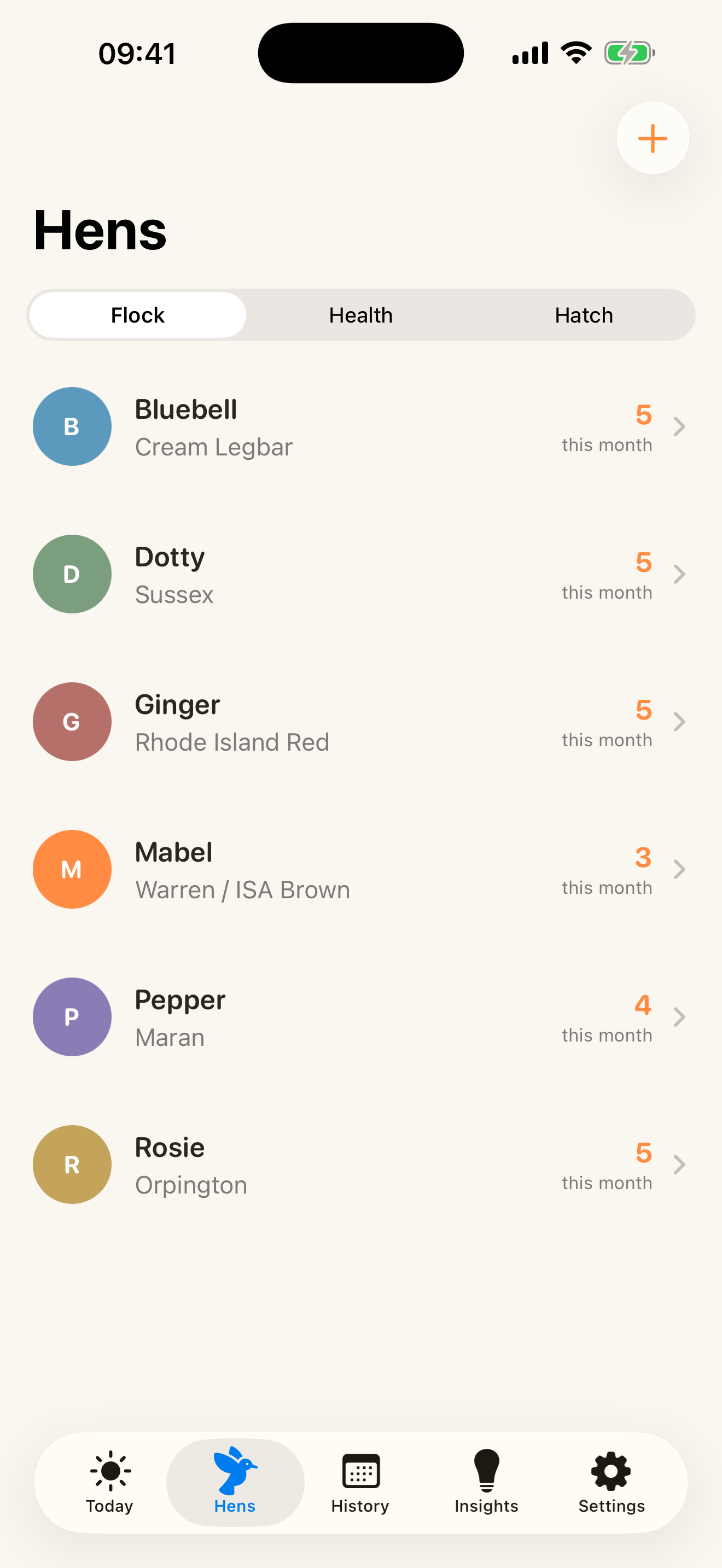Tap Pepper's purple color circle
The width and height of the screenshot is (722, 1568).
[x=72, y=1016]
